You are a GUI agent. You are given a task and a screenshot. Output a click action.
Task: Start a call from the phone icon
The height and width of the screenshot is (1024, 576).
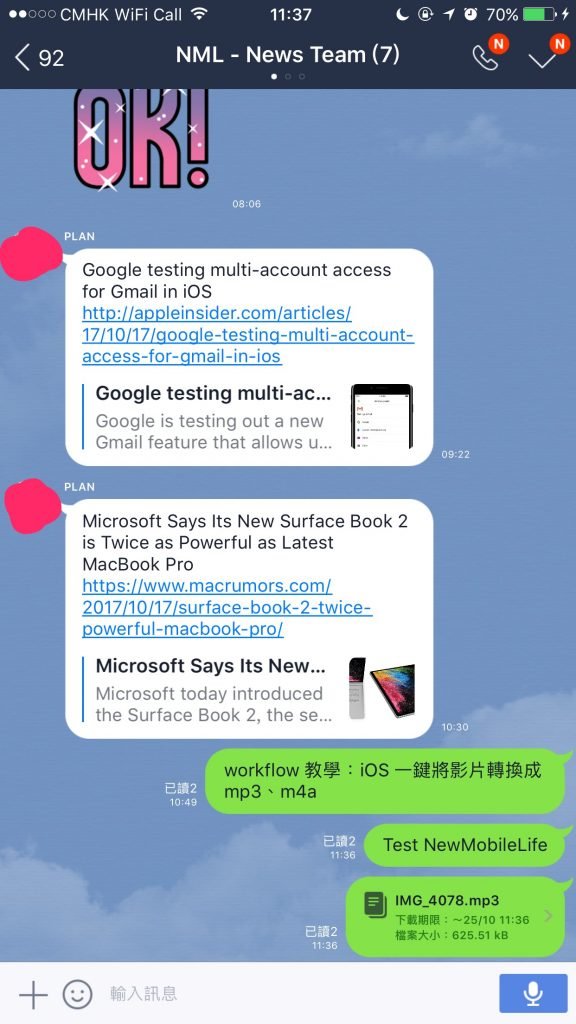(485, 57)
